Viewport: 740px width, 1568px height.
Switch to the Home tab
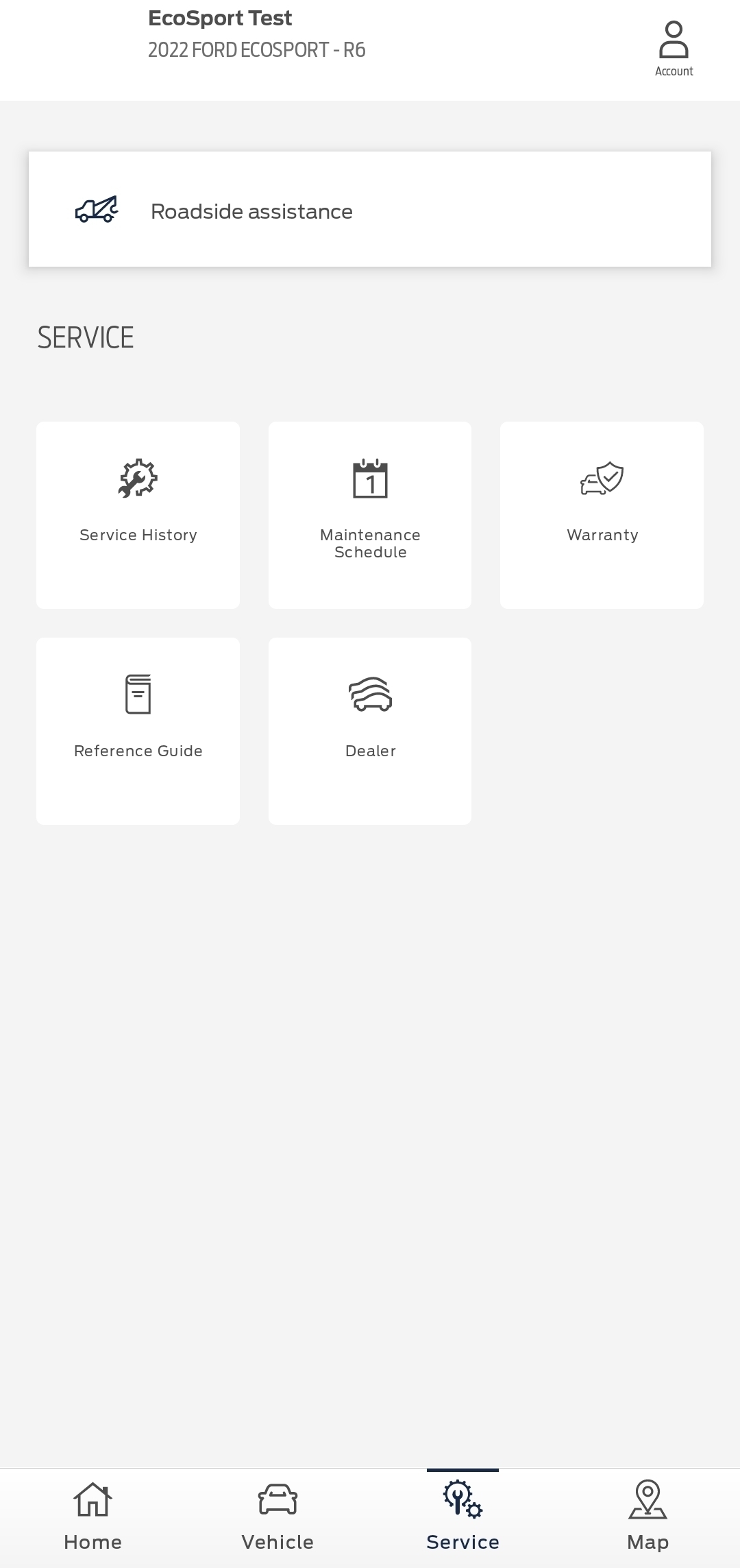coord(92,1517)
